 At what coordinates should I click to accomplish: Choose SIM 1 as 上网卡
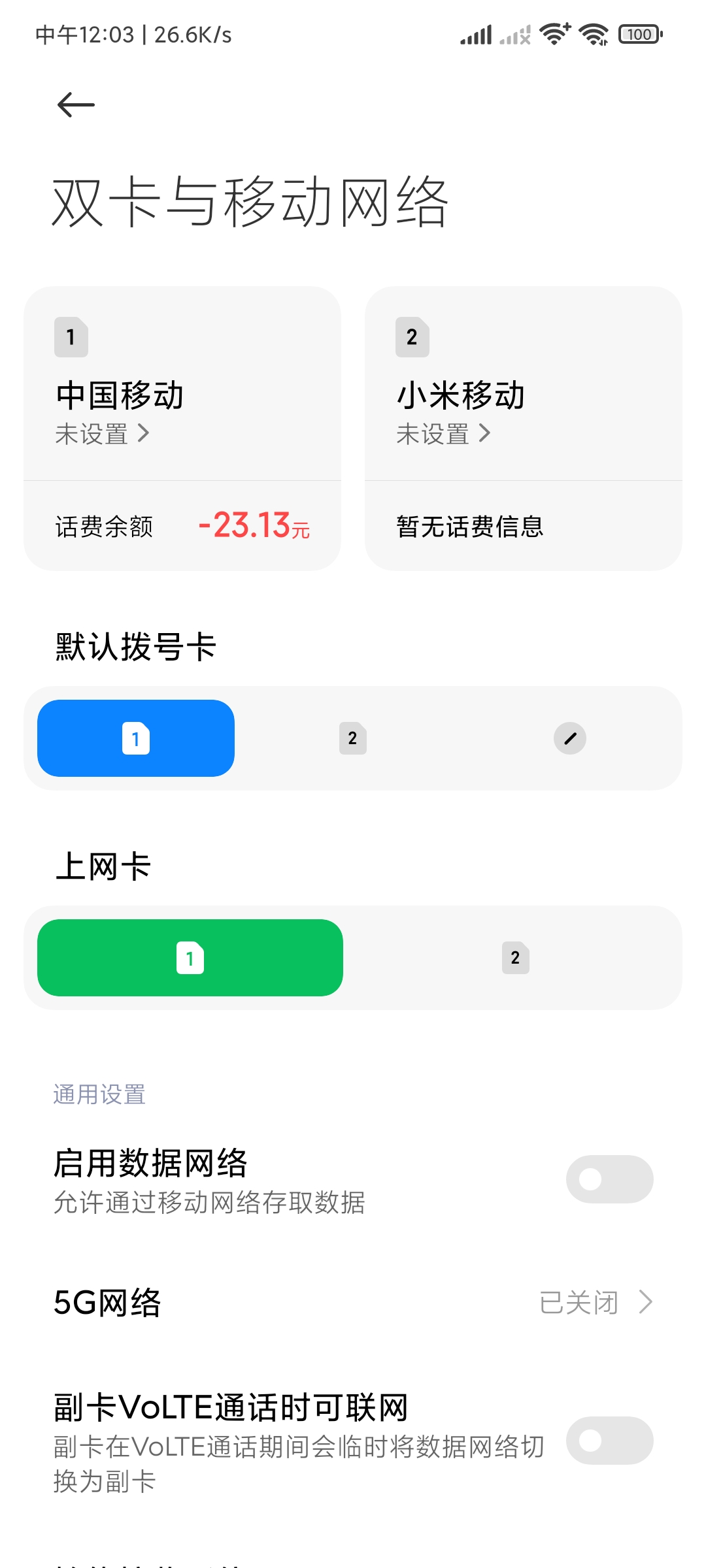click(190, 958)
